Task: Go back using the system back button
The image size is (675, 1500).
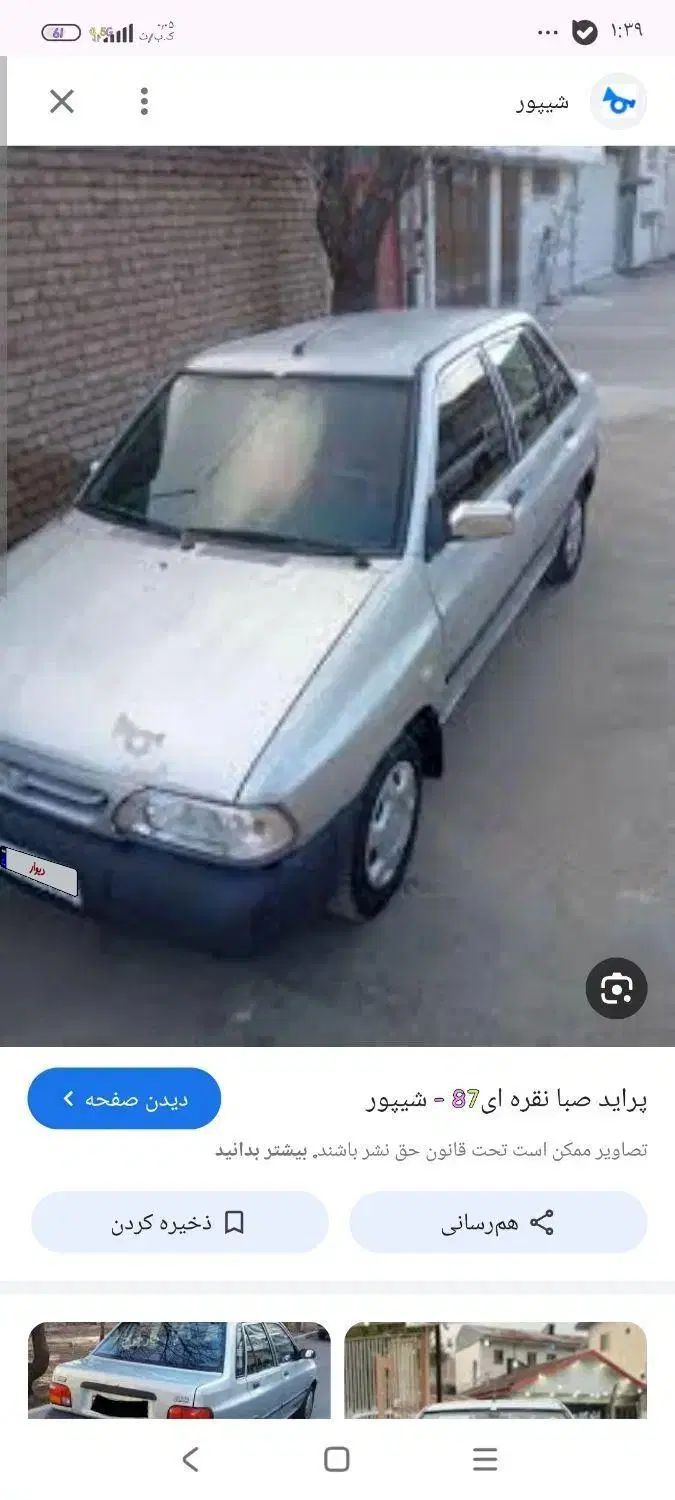Action: pos(190,1459)
